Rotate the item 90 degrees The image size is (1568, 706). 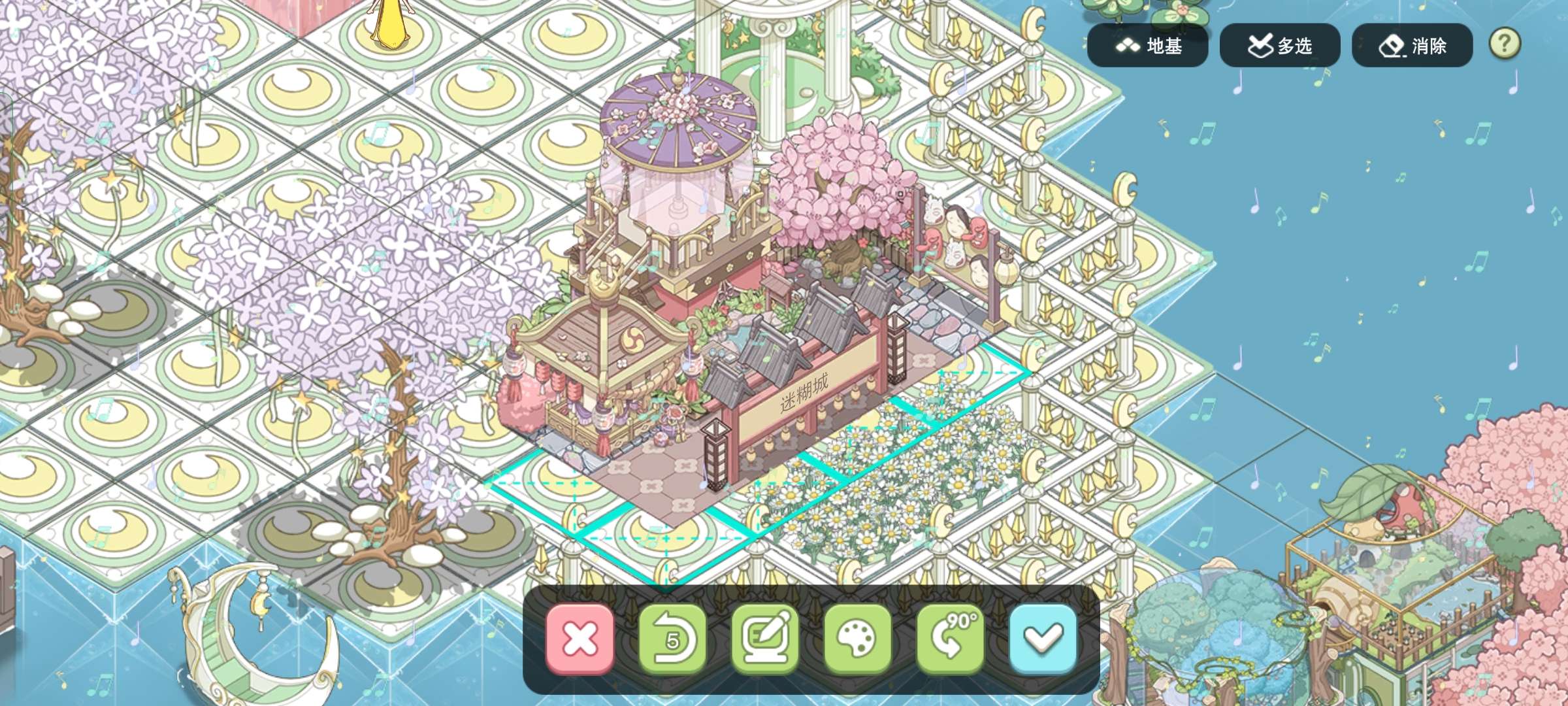pos(951,639)
